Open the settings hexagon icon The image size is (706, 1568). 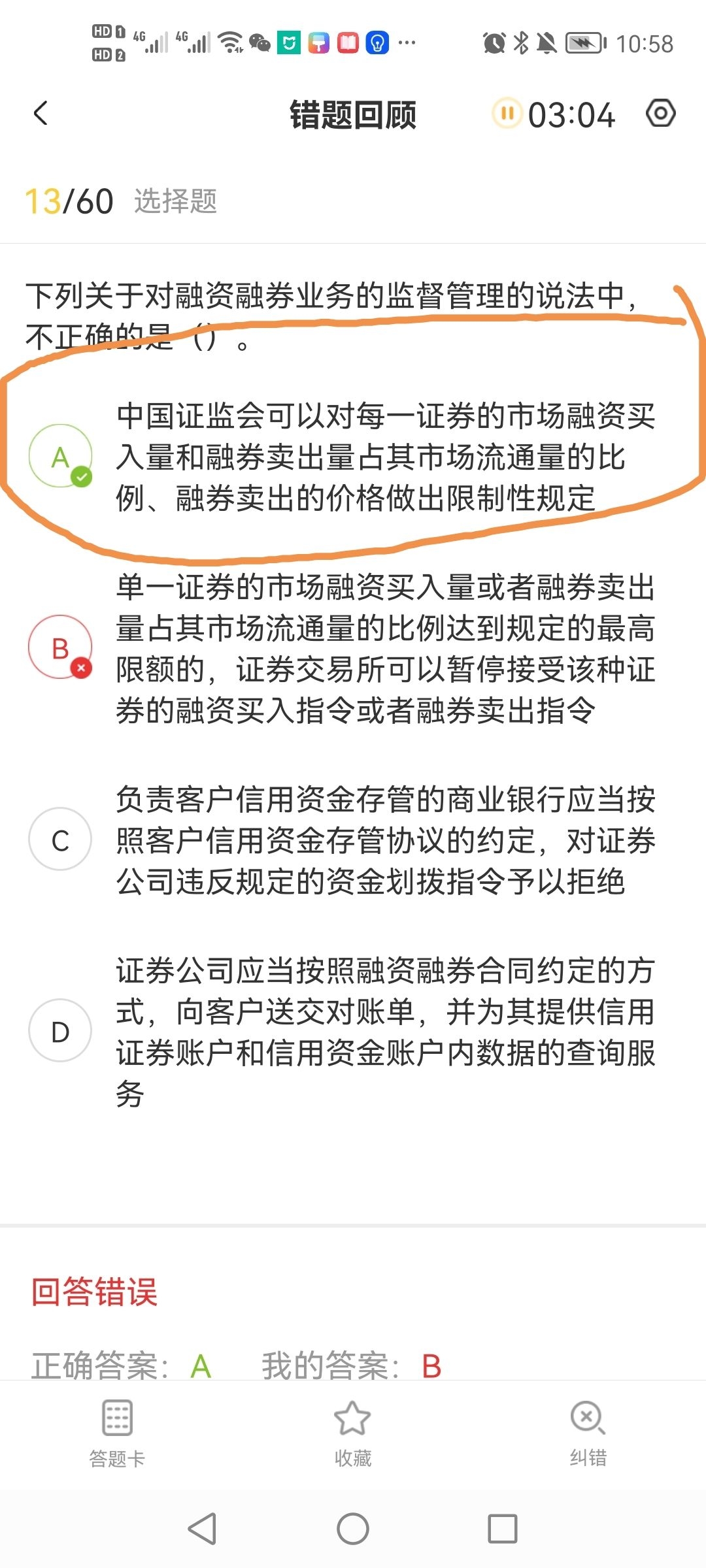click(x=660, y=114)
